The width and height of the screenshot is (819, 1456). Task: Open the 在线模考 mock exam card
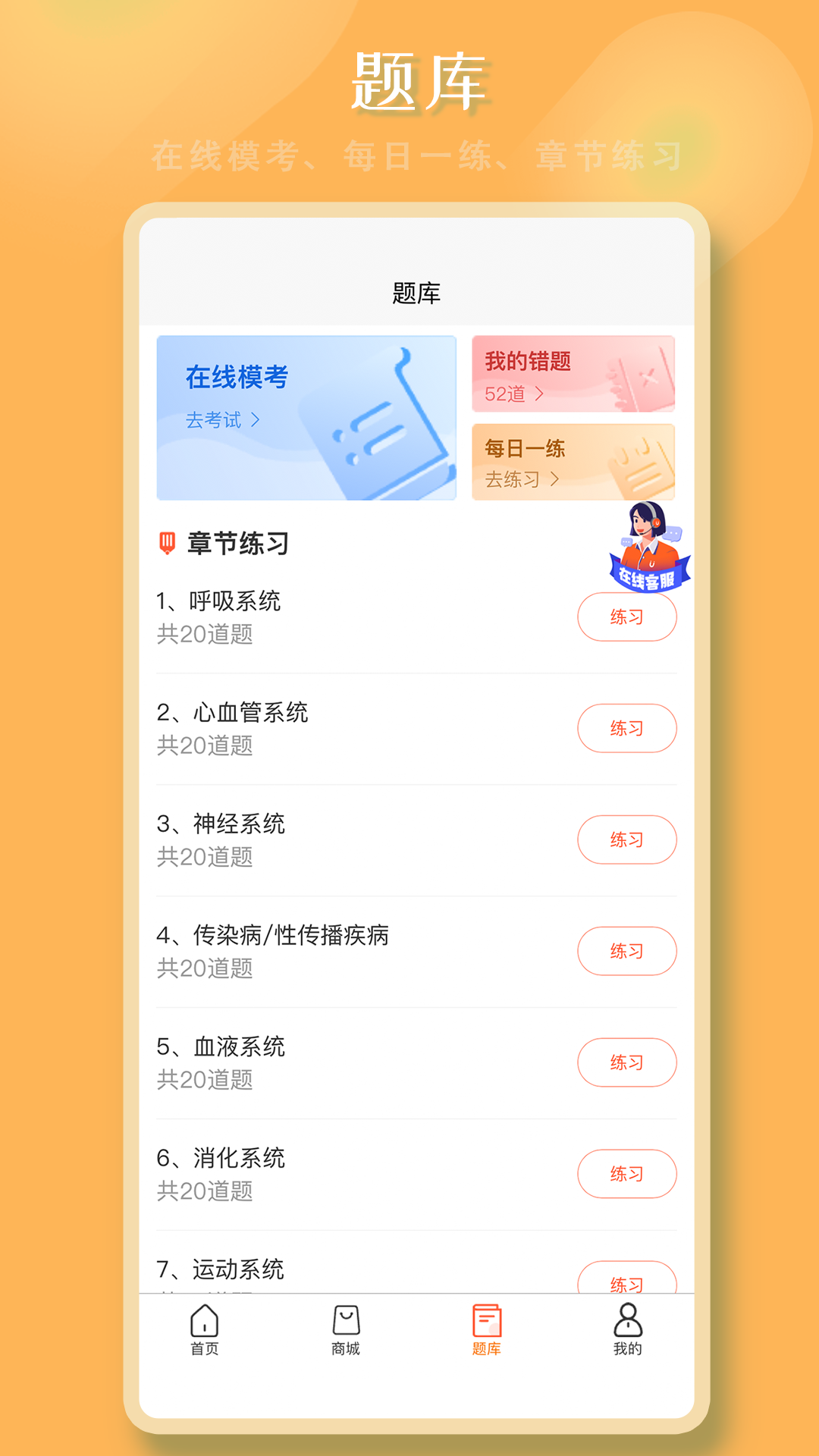pyautogui.click(x=305, y=416)
